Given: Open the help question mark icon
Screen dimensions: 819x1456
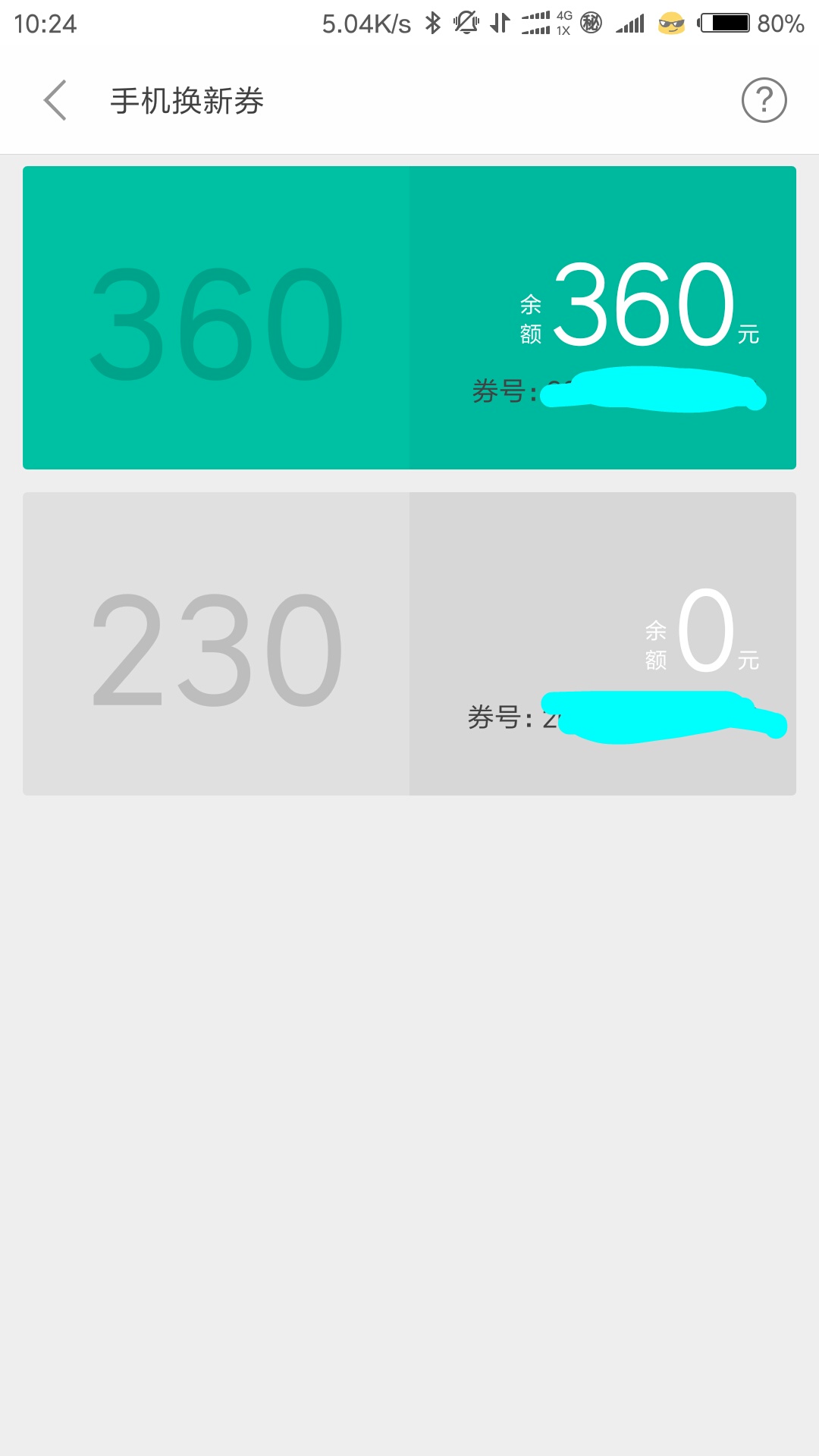Looking at the screenshot, I should tap(764, 100).
